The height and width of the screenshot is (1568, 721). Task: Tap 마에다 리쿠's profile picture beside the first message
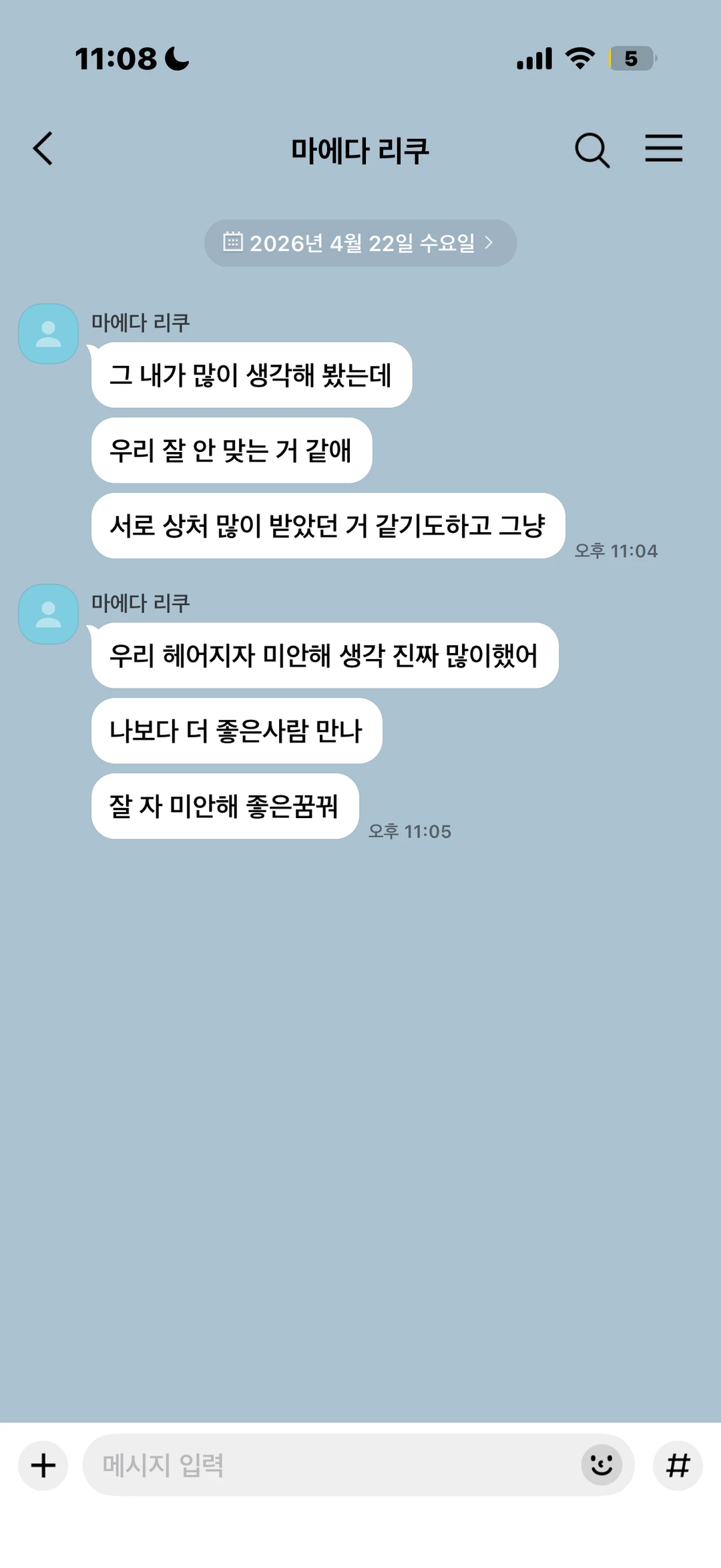pos(48,334)
